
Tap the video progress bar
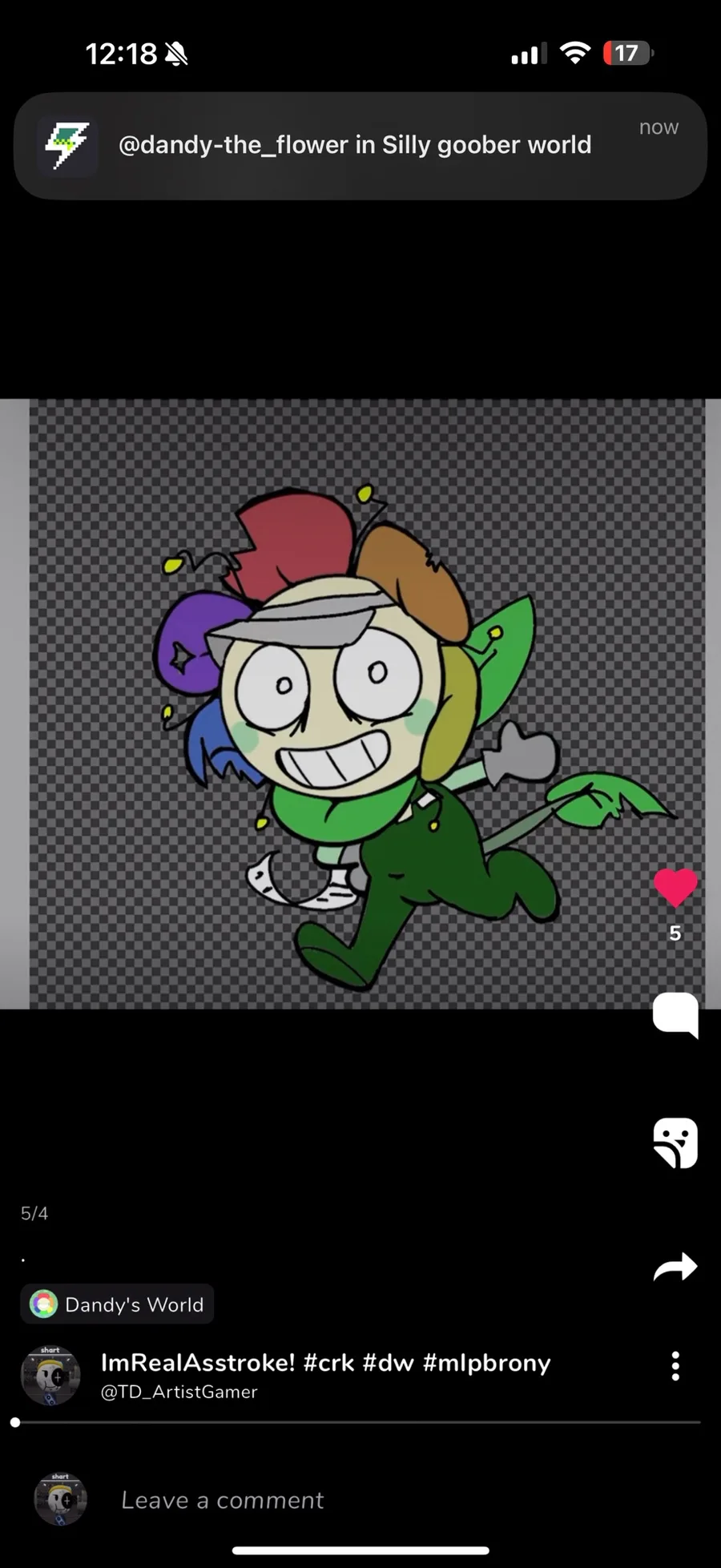pos(360,1422)
